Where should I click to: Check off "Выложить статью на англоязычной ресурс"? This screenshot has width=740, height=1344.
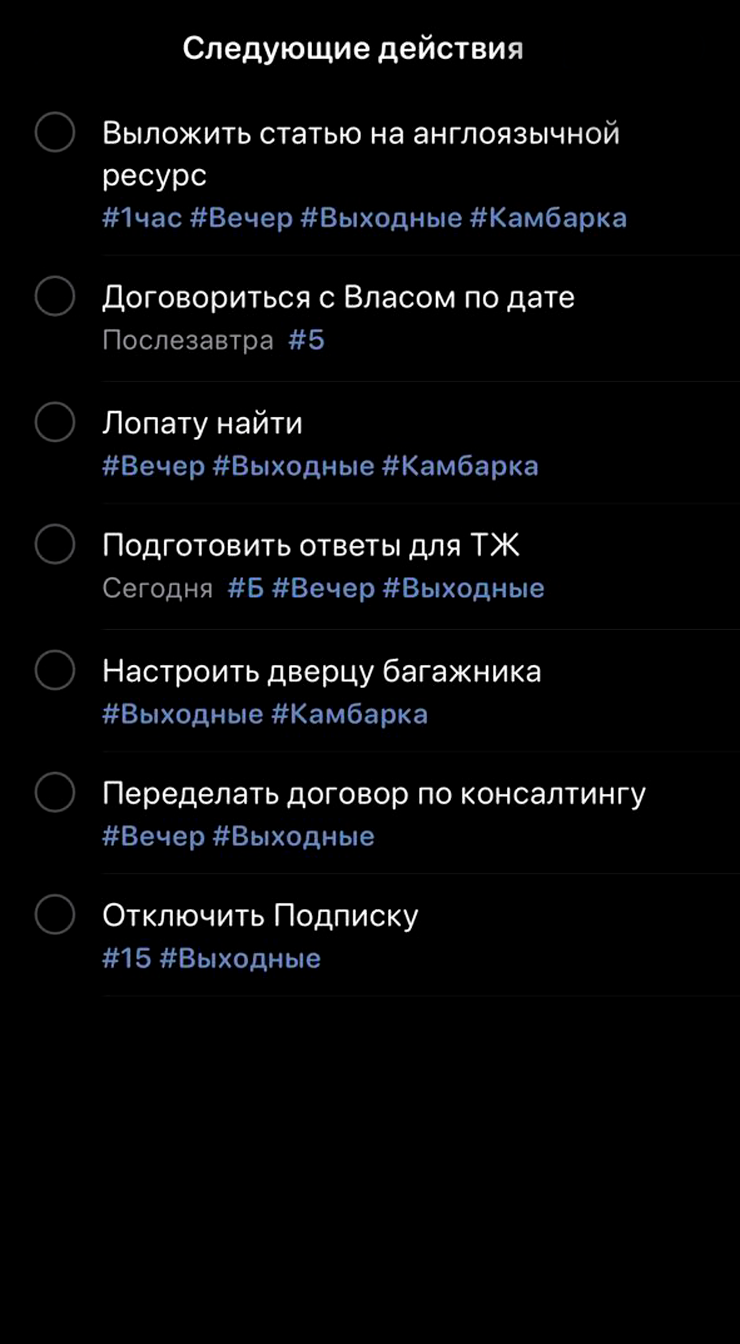(x=55, y=133)
